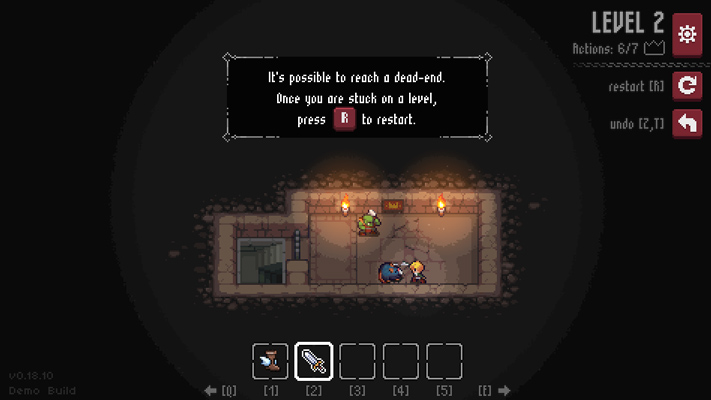Image resolution: width=711 pixels, height=400 pixels.
Task: Select the sword in slot 2
Action: point(314,360)
